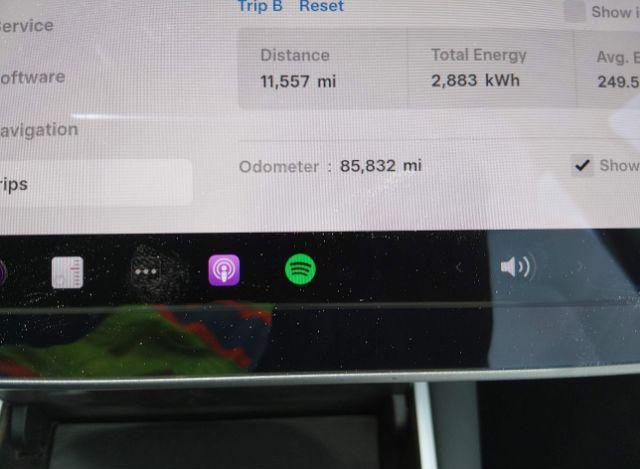Viewport: 640px width, 469px height.
Task: Launch the Spotify app
Action: point(300,268)
